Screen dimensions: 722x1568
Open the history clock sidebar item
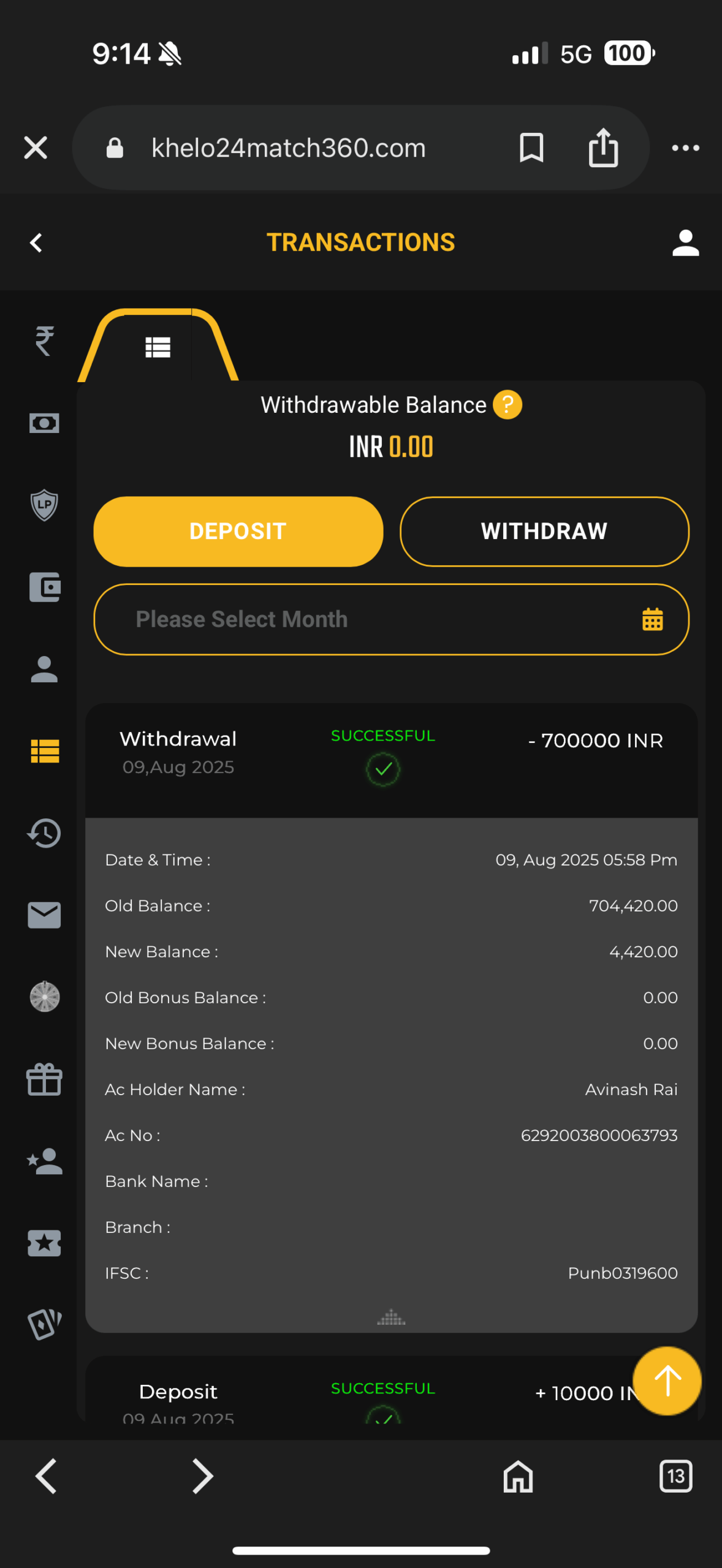pyautogui.click(x=44, y=833)
